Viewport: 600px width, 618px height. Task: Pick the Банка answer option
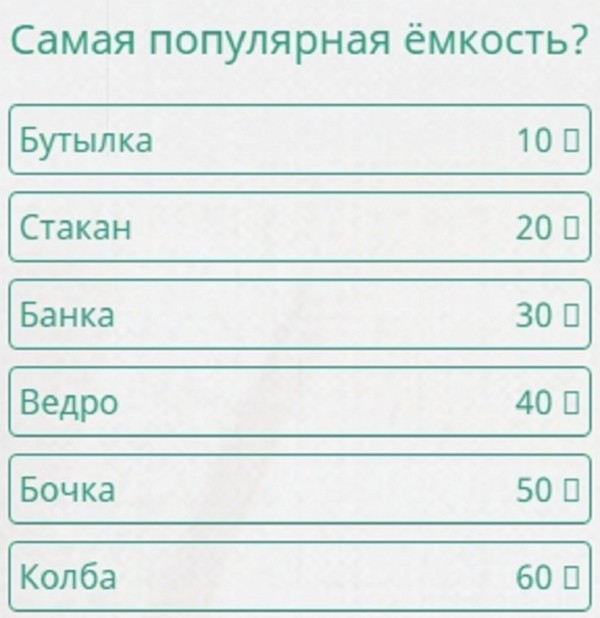click(x=300, y=315)
